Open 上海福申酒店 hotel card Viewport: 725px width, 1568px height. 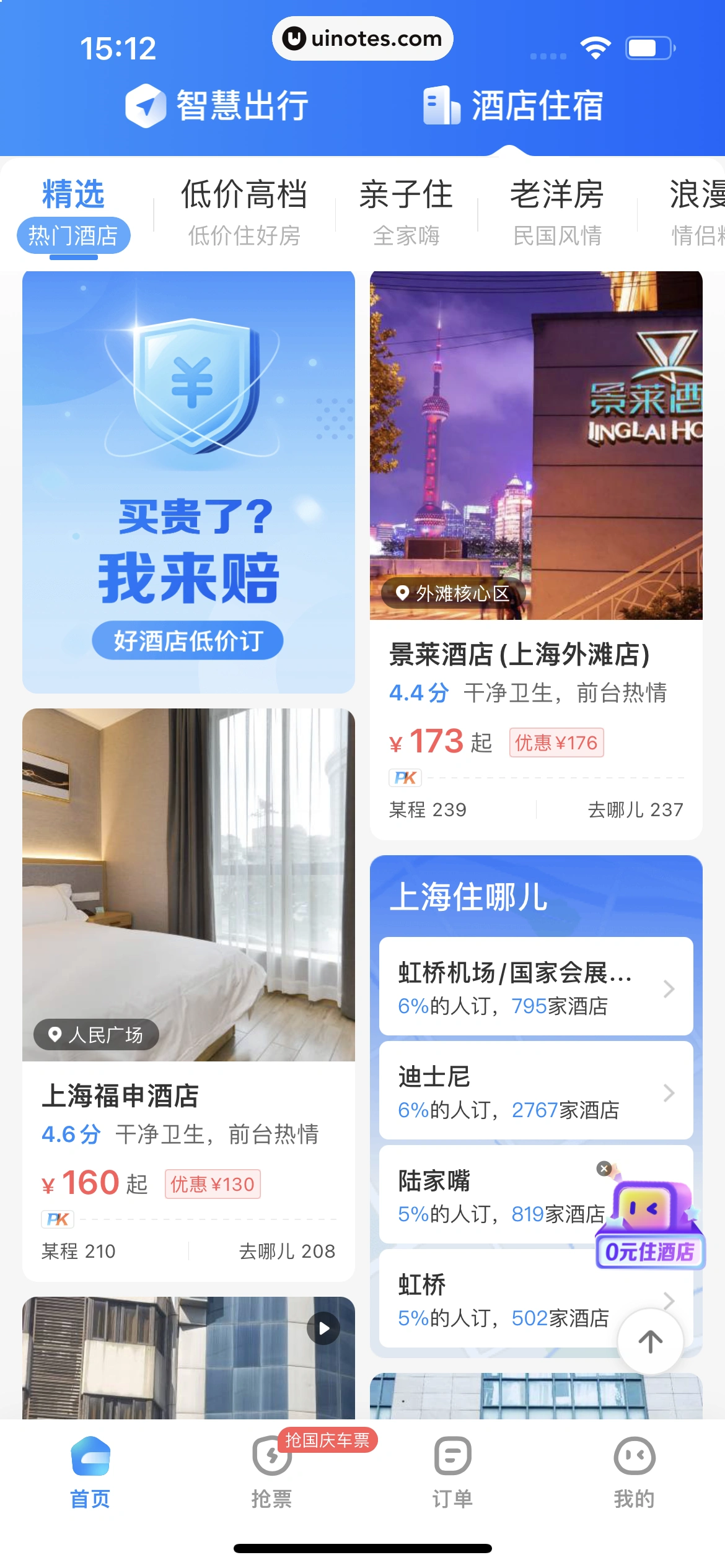(188, 1095)
